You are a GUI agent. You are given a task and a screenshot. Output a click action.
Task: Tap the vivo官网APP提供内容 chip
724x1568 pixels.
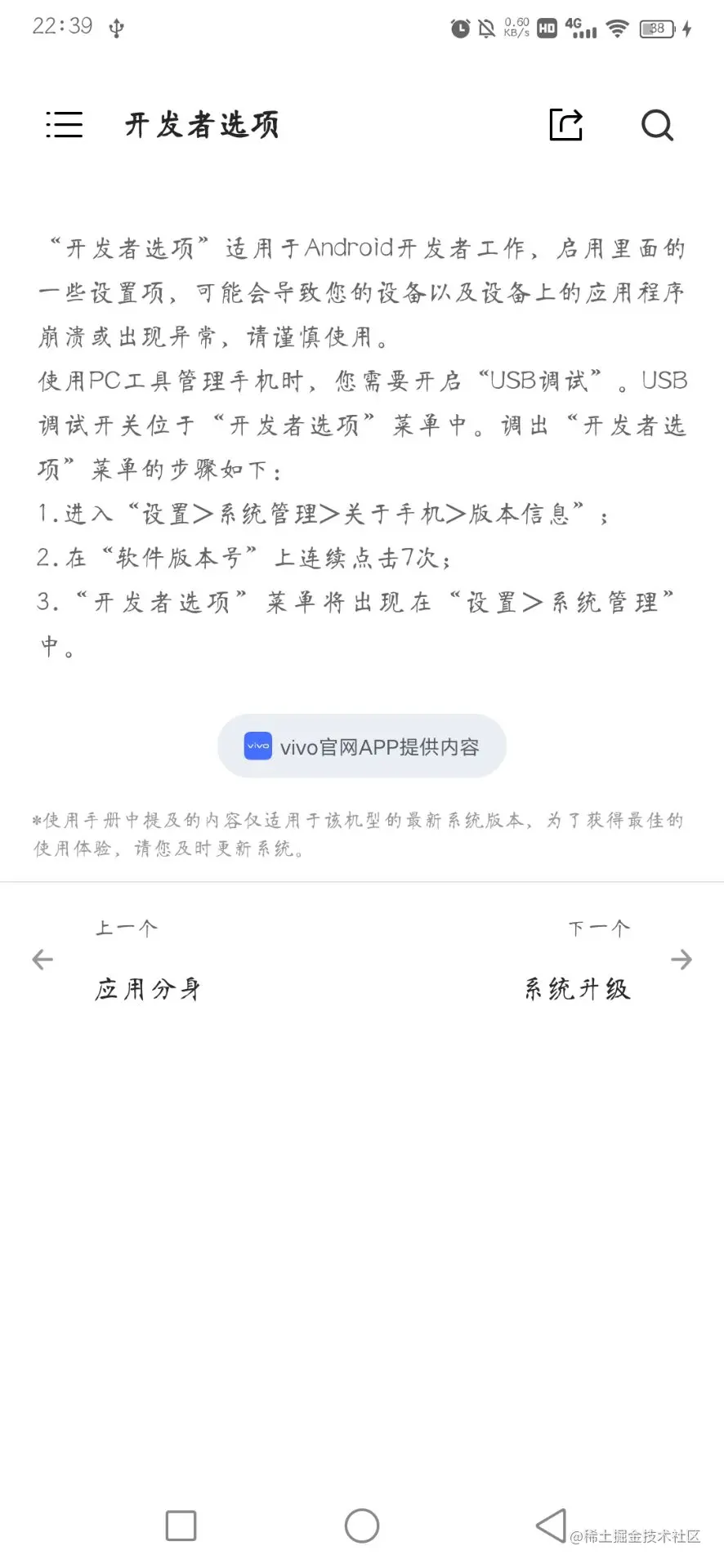click(362, 746)
